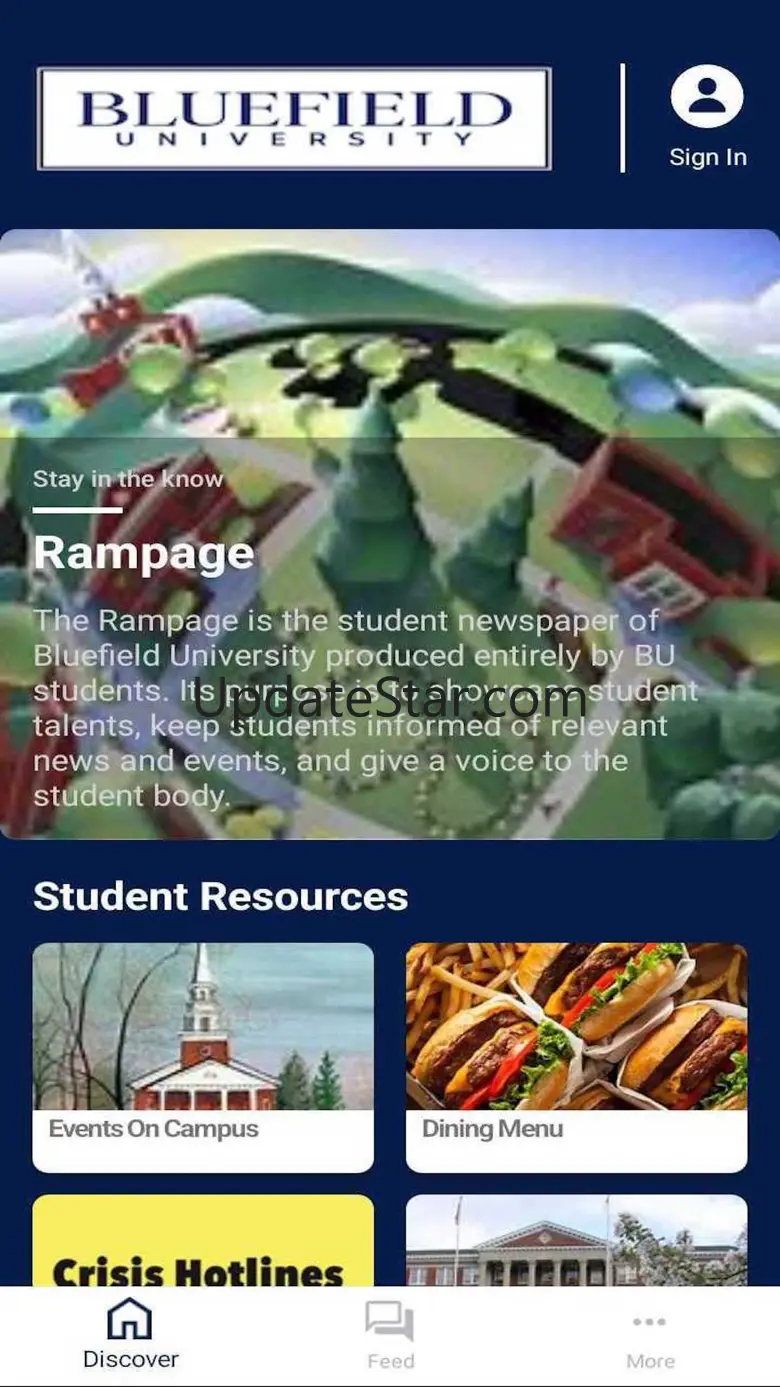This screenshot has width=780, height=1387.
Task: Open the Crisis Hotlines card
Action: click(203, 1240)
